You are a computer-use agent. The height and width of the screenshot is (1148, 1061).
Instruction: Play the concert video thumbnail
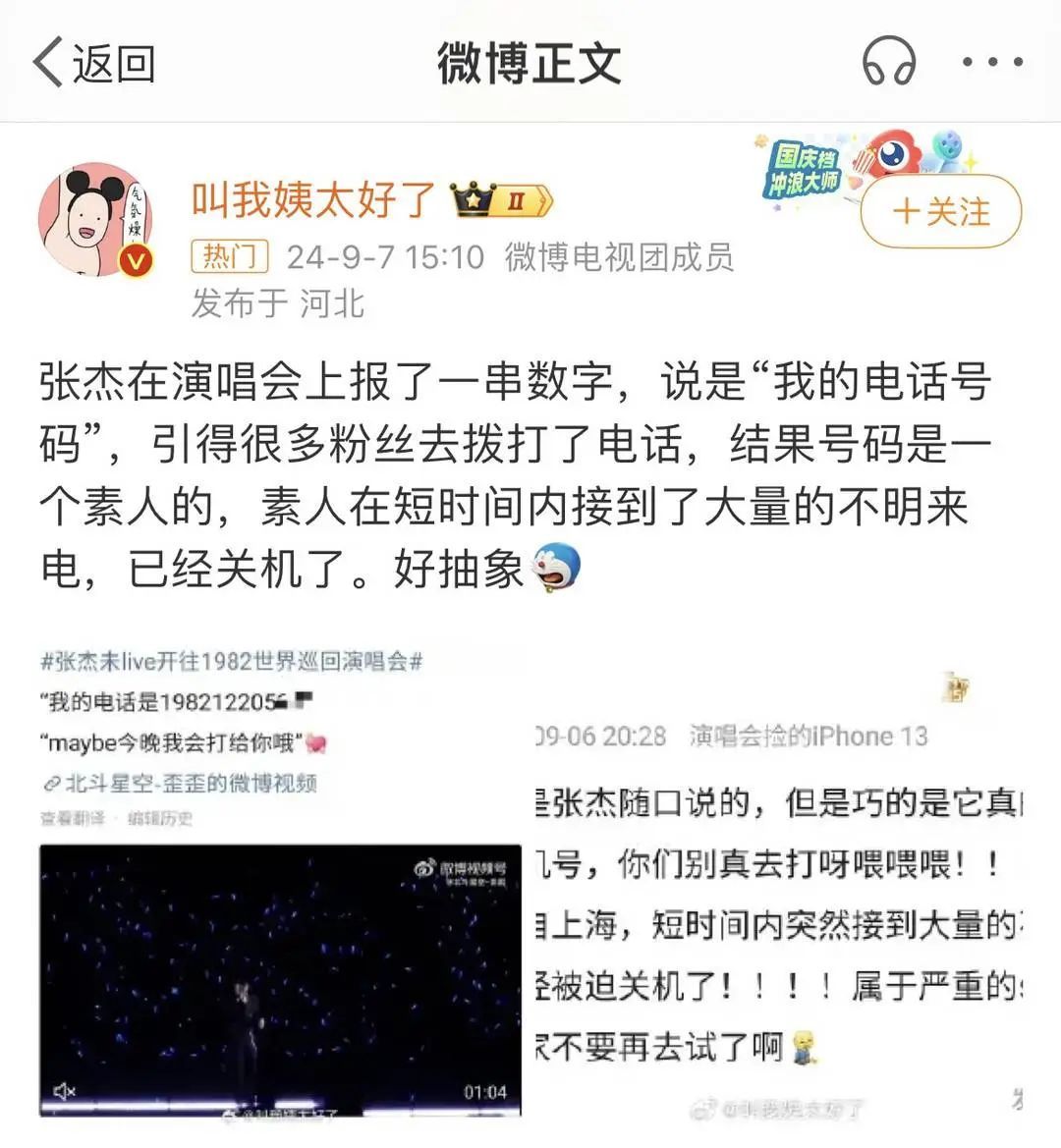282,982
